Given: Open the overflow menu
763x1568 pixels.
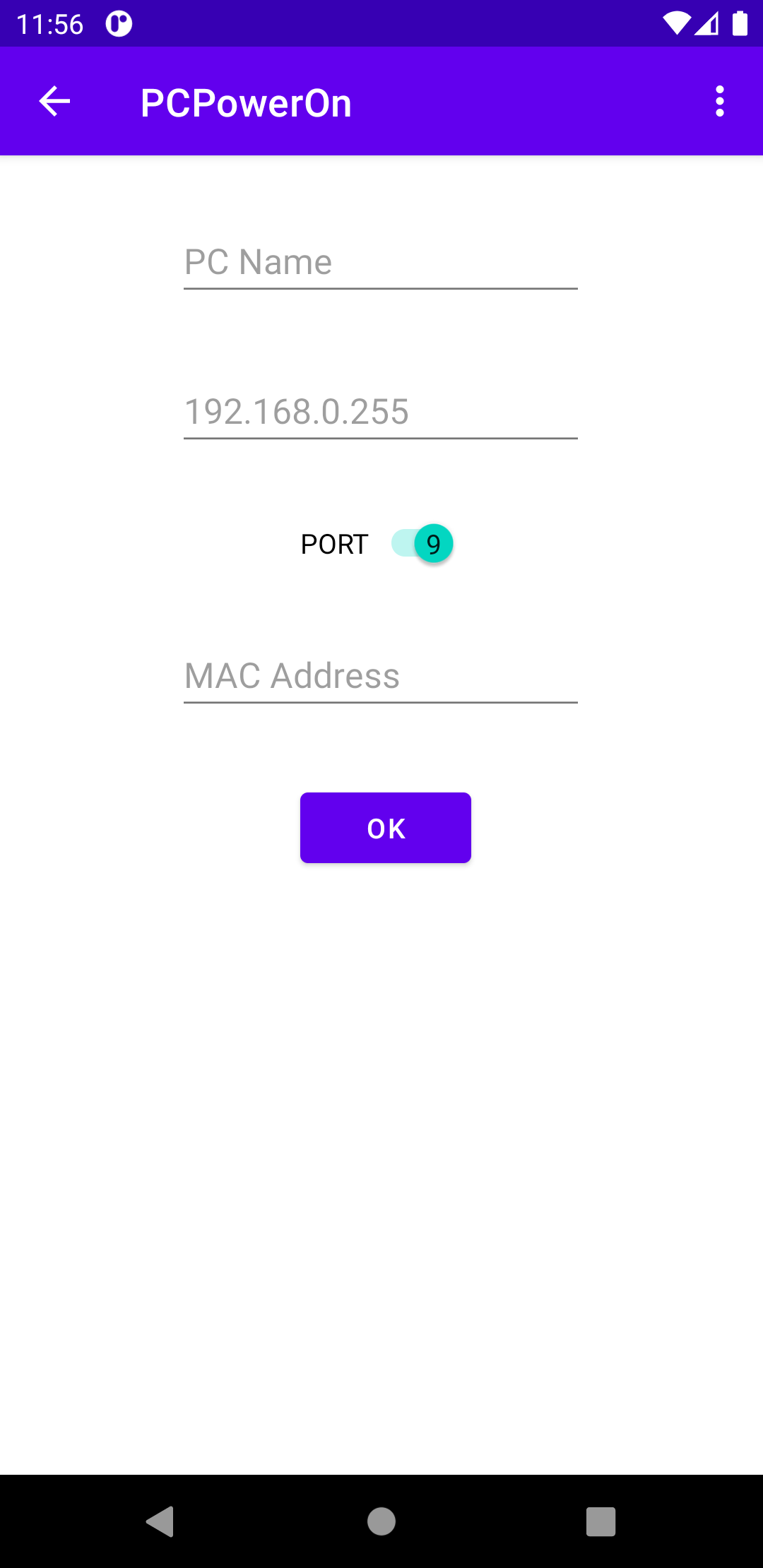Looking at the screenshot, I should tap(719, 102).
